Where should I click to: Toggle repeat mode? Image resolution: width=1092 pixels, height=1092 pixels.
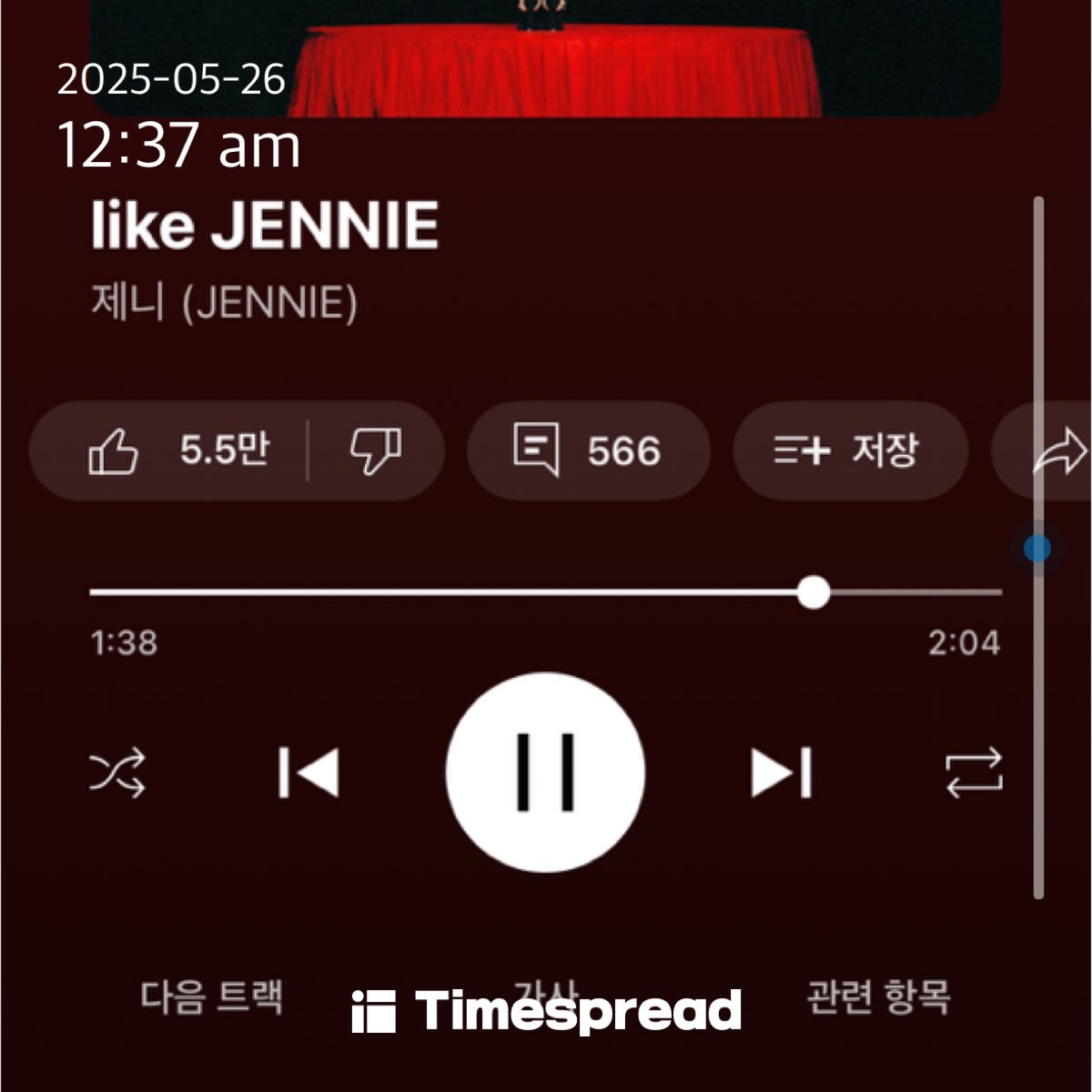pyautogui.click(x=974, y=773)
